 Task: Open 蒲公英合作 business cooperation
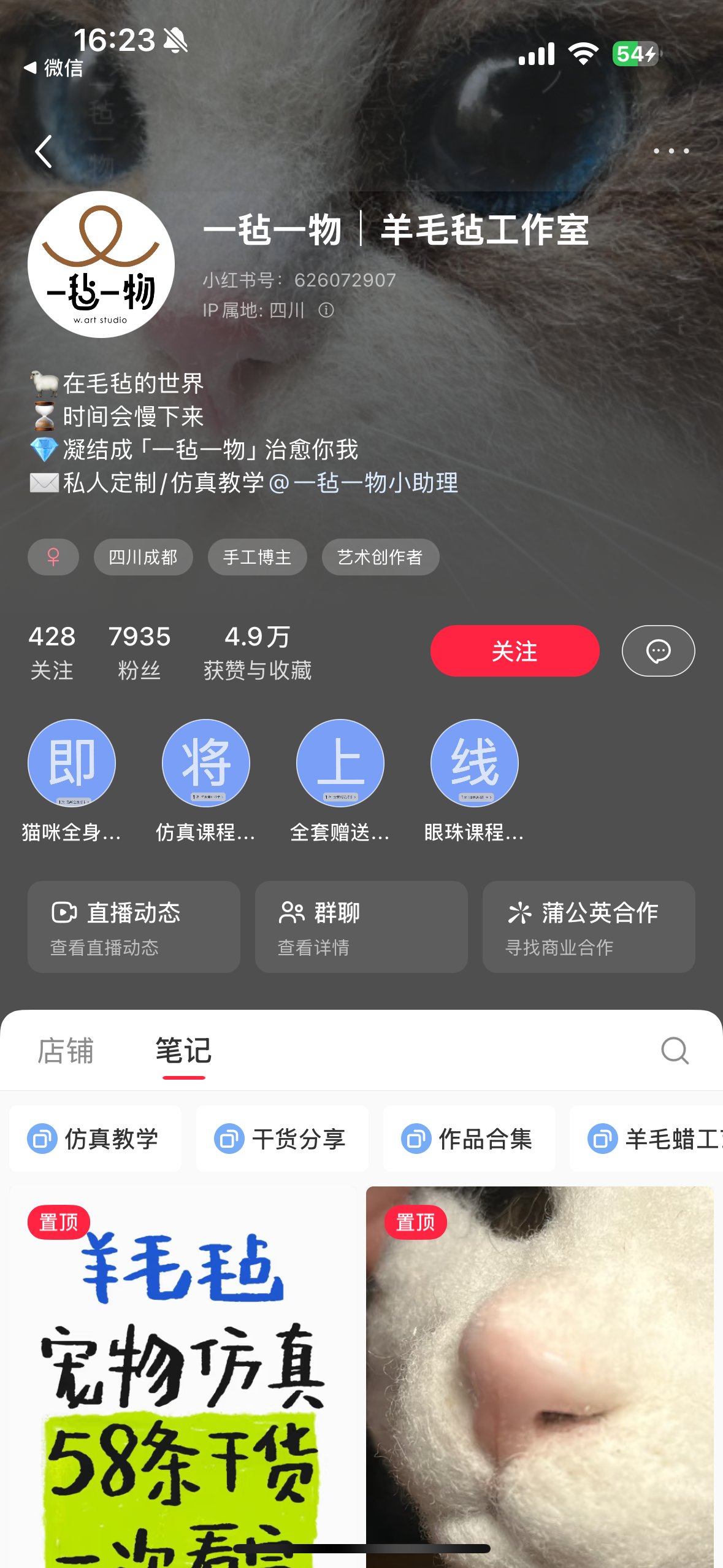[589, 927]
